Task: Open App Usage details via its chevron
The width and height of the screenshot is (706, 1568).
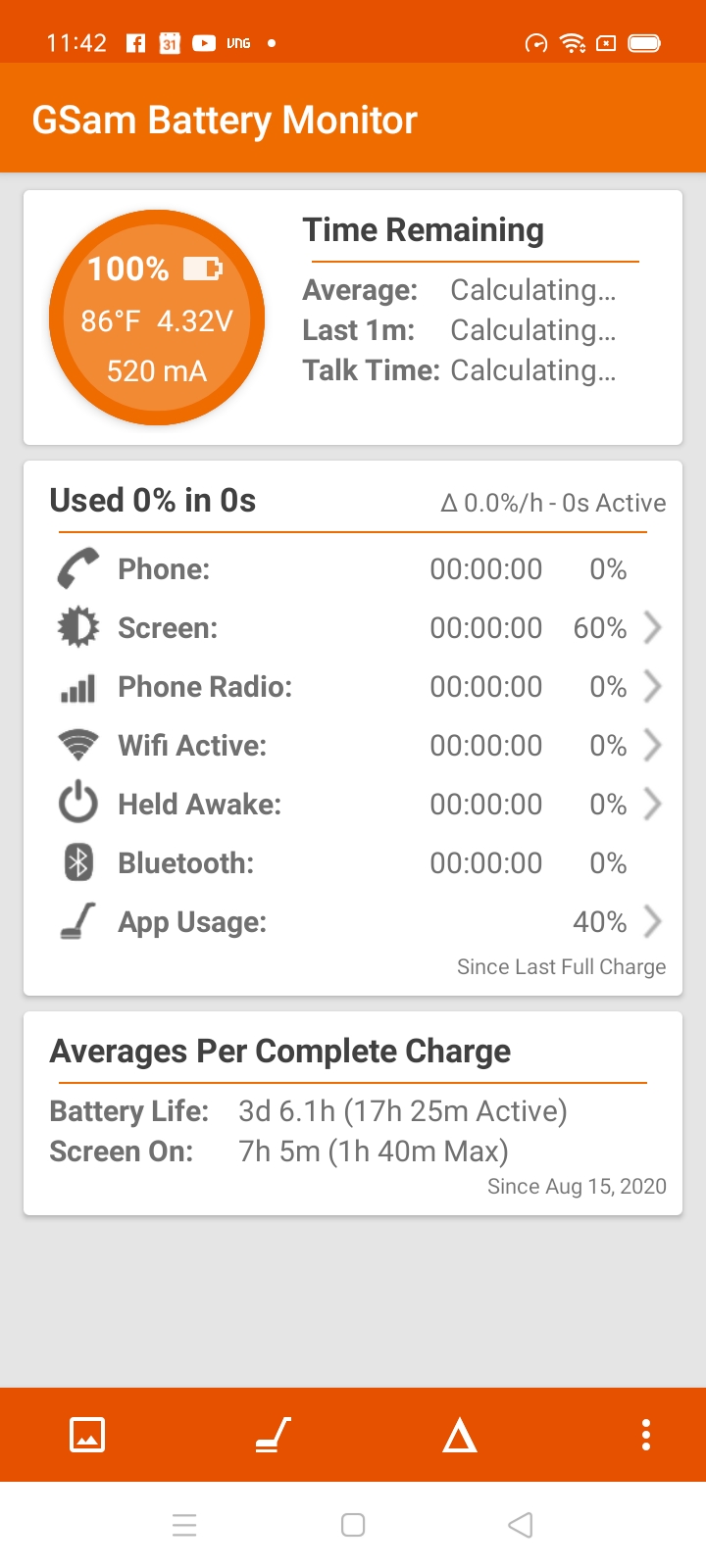Action: pyautogui.click(x=652, y=921)
